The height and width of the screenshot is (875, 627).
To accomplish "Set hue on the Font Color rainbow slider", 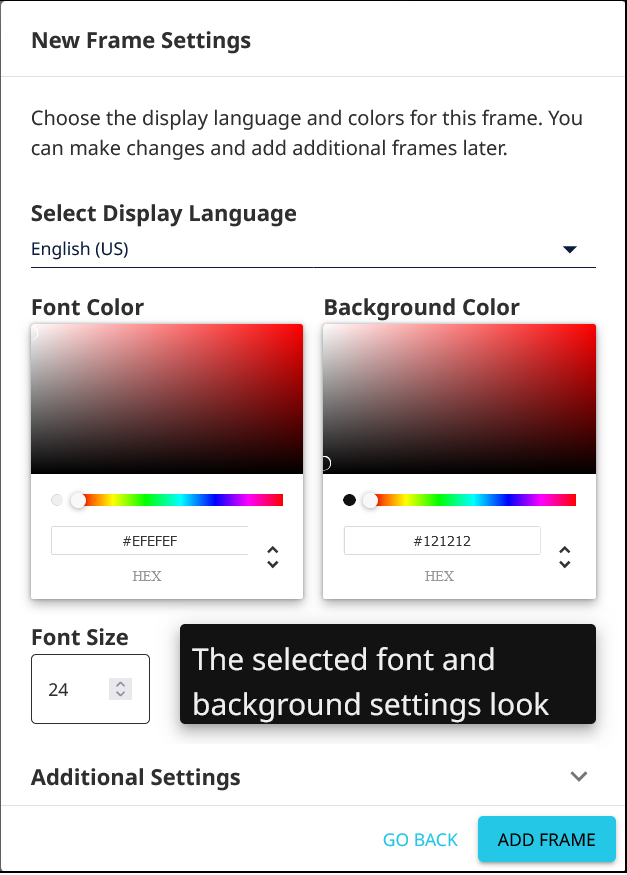I will (180, 500).
